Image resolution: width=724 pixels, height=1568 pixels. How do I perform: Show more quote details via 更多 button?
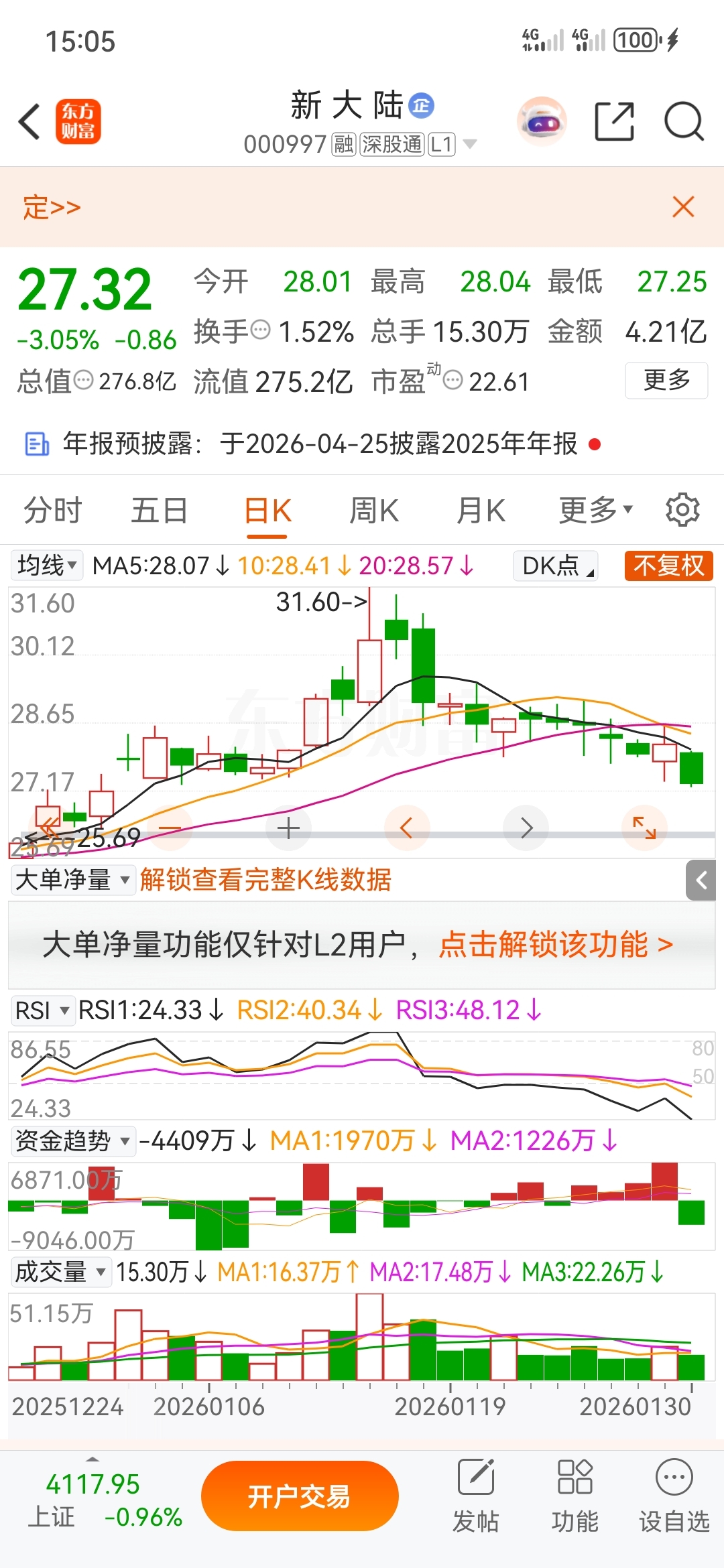click(x=666, y=381)
